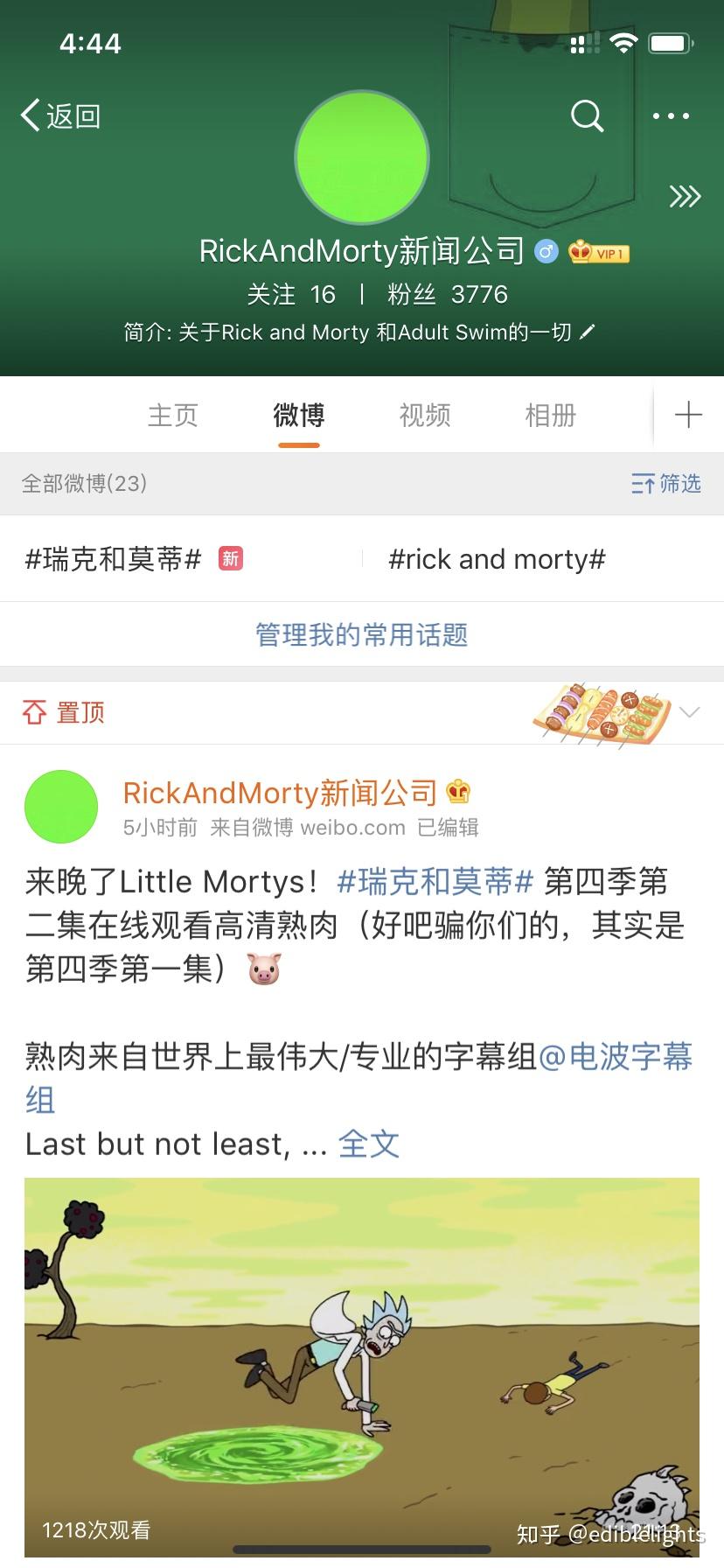
Task: Tap 管理我的常用话题 link
Action: coord(362,634)
